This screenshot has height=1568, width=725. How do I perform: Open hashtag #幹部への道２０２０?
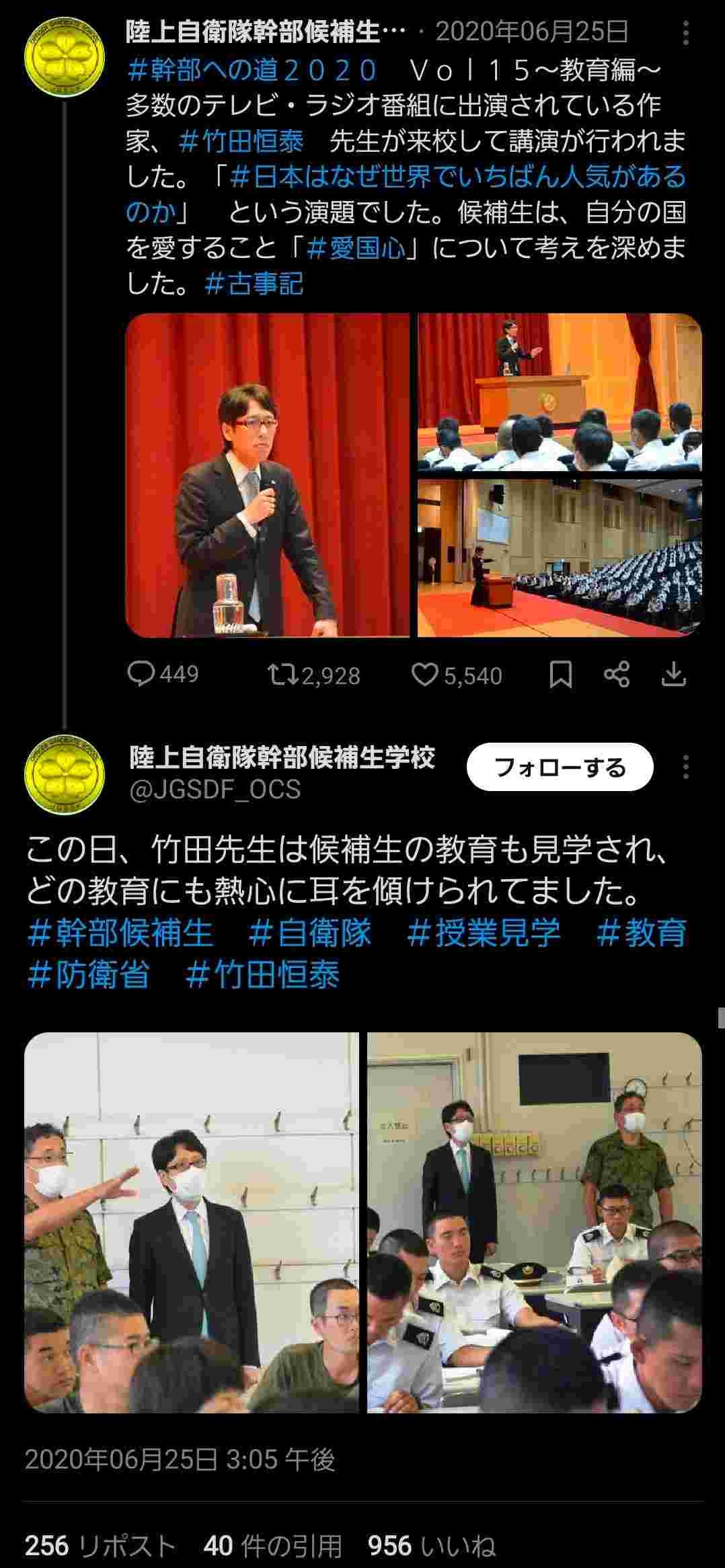[x=252, y=70]
